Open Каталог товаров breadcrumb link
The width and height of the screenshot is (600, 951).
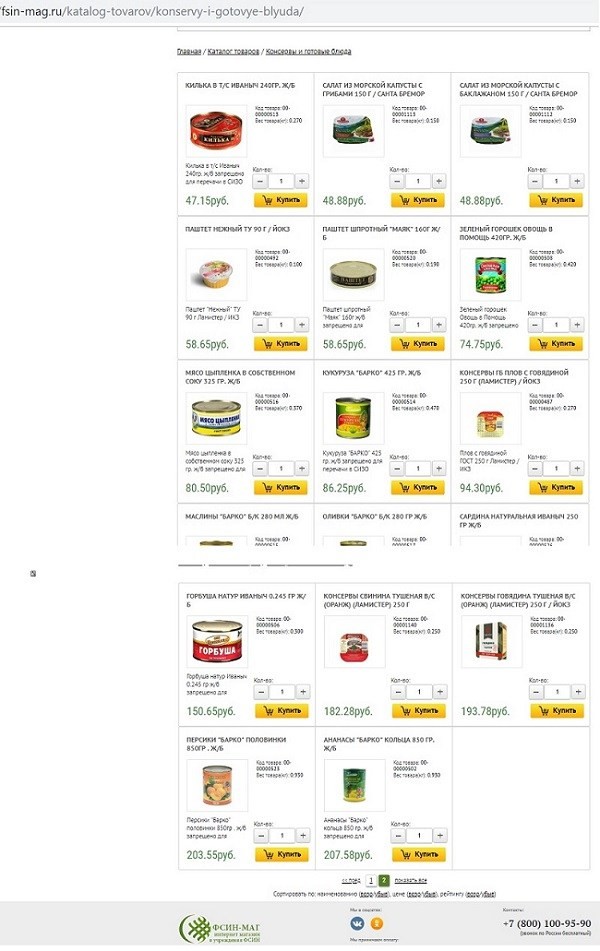point(231,51)
